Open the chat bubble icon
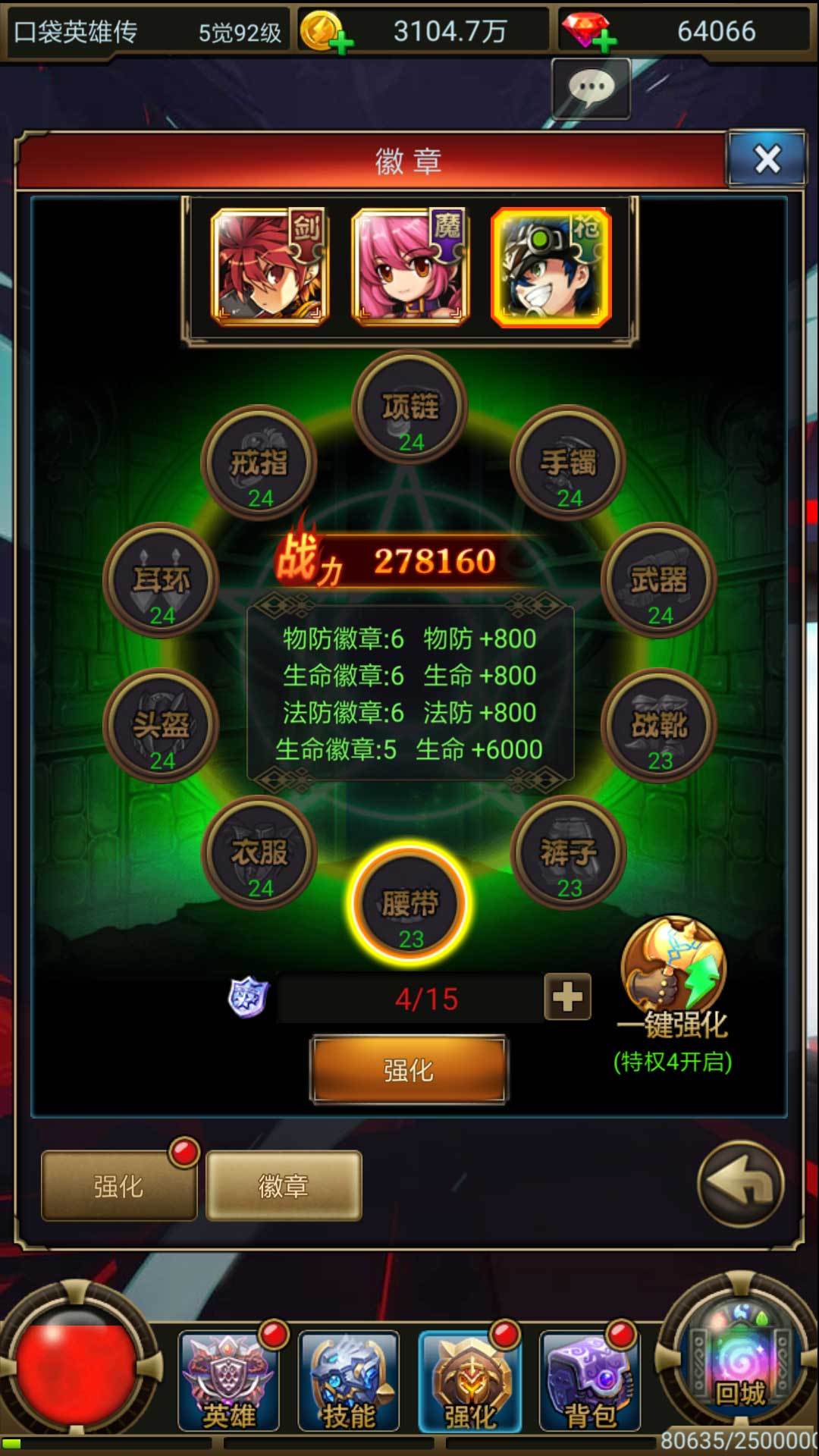819x1456 pixels. (x=591, y=89)
